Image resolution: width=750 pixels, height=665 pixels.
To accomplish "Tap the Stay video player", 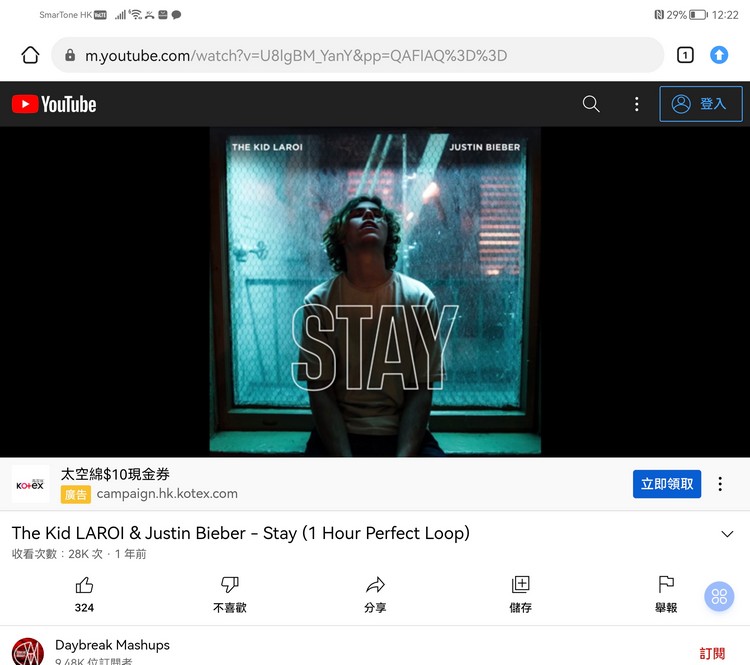I will click(x=375, y=291).
